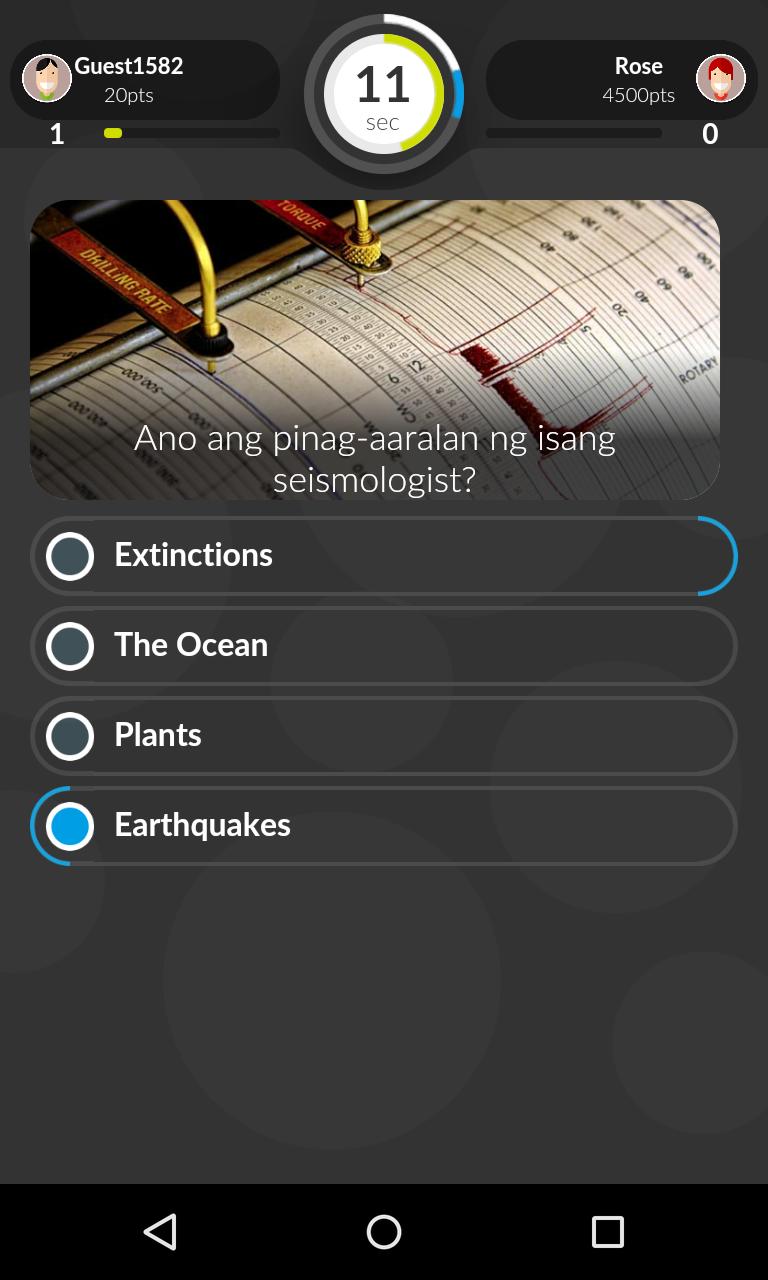This screenshot has width=768, height=1280.
Task: Tap the question text about seismologist
Action: 377,459
